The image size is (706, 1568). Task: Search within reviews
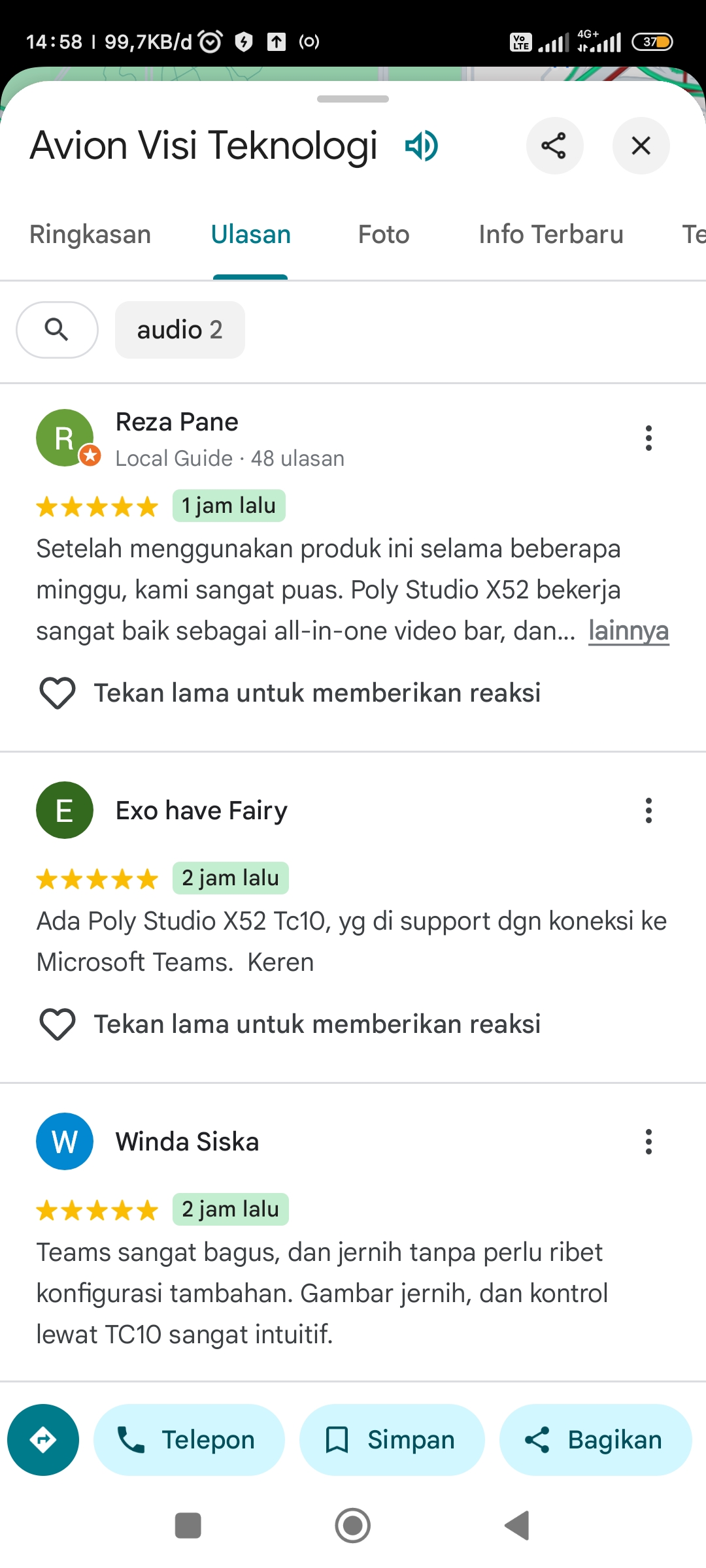(x=58, y=330)
